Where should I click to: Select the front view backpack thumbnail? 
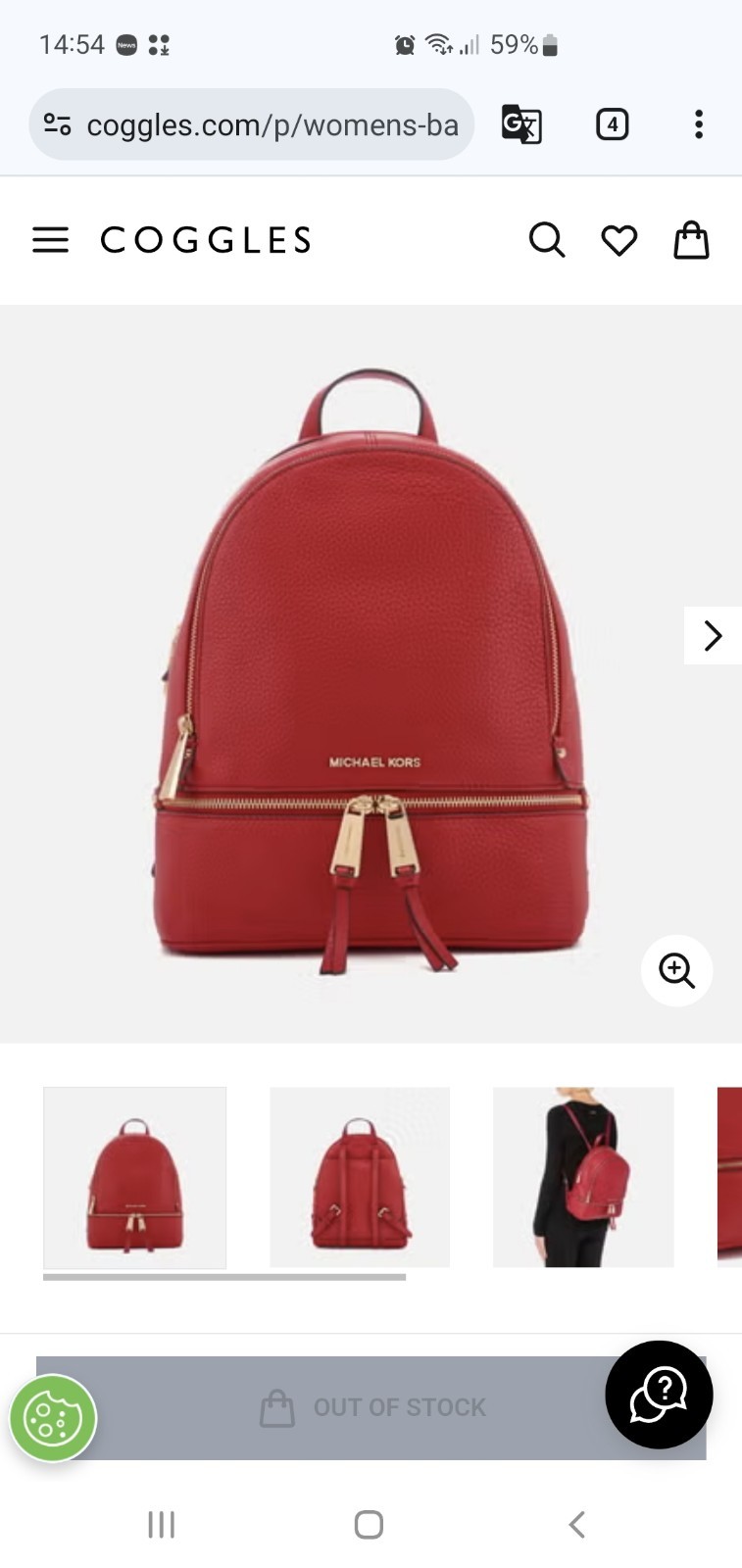click(135, 1177)
